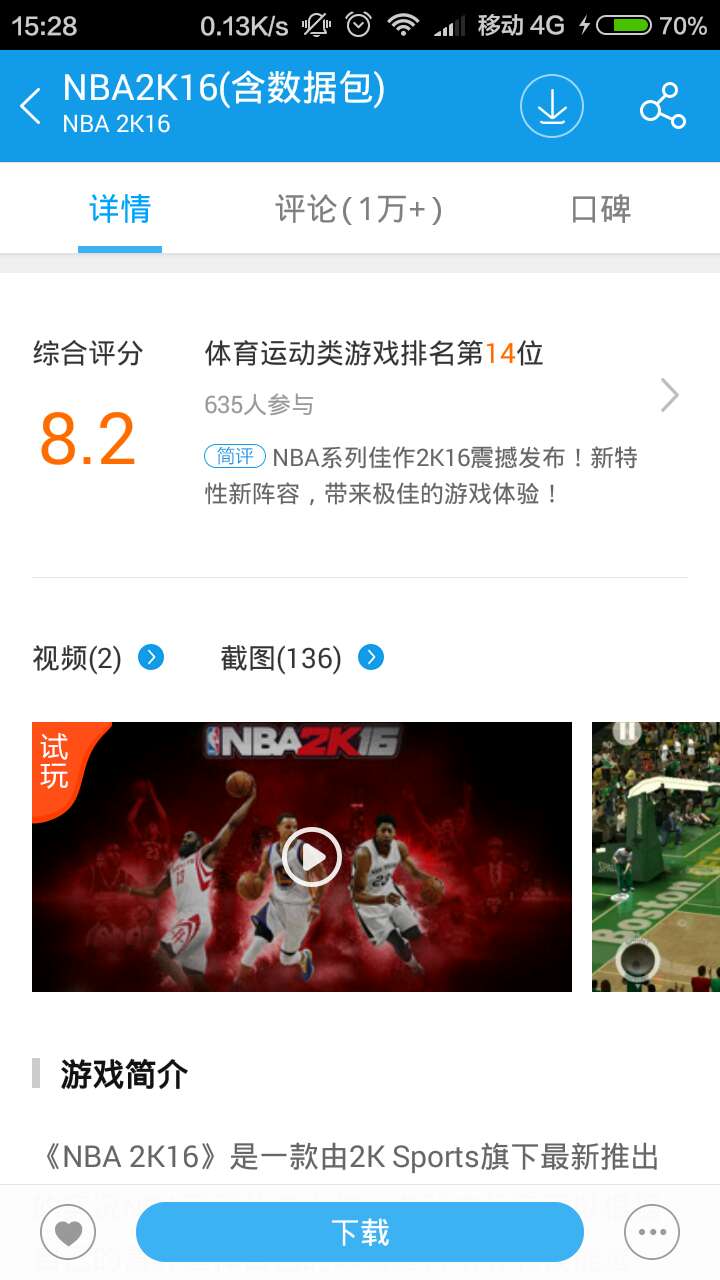Screen dimensions: 720x1280
Task: Share NBA2K16 via the share icon
Action: point(663,106)
